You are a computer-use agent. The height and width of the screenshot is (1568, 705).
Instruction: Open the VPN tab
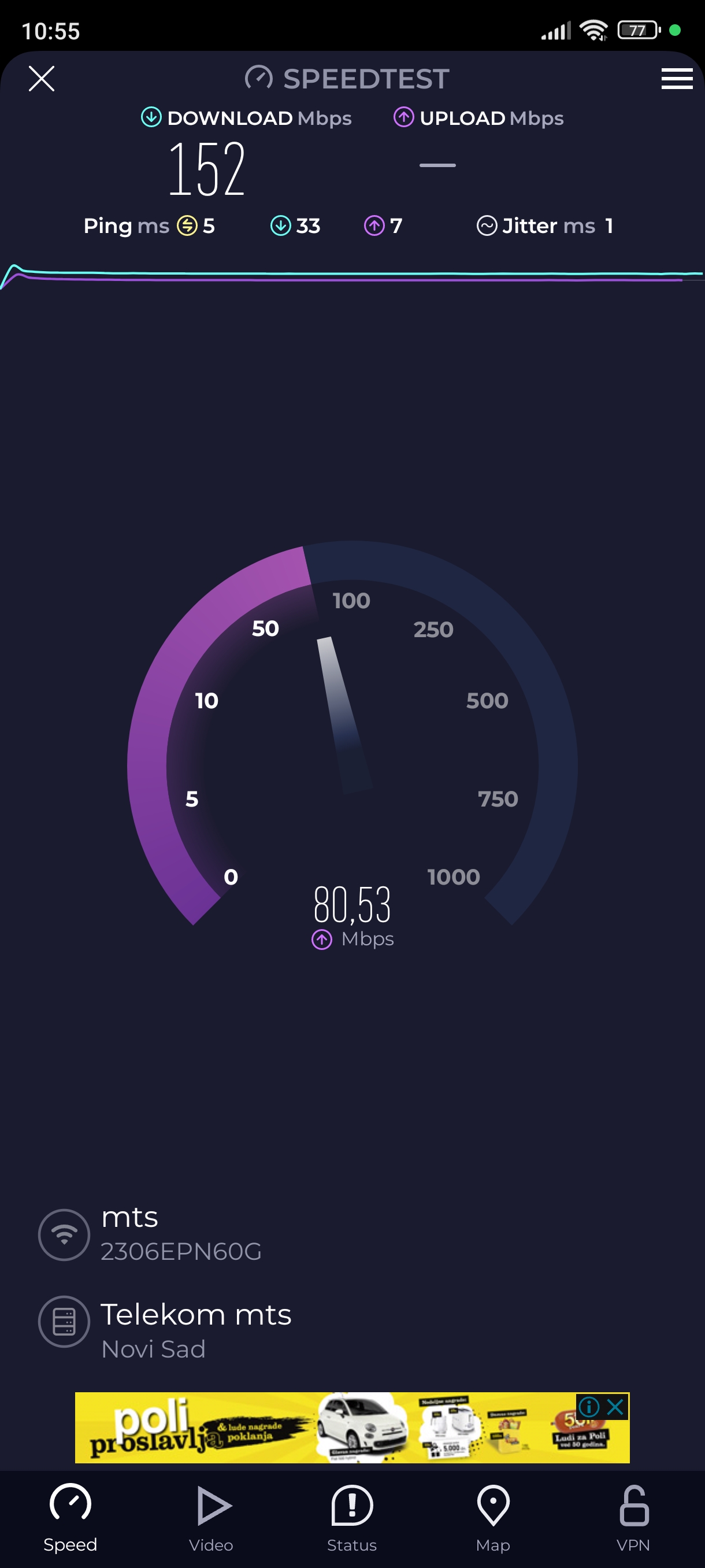click(x=633, y=1518)
